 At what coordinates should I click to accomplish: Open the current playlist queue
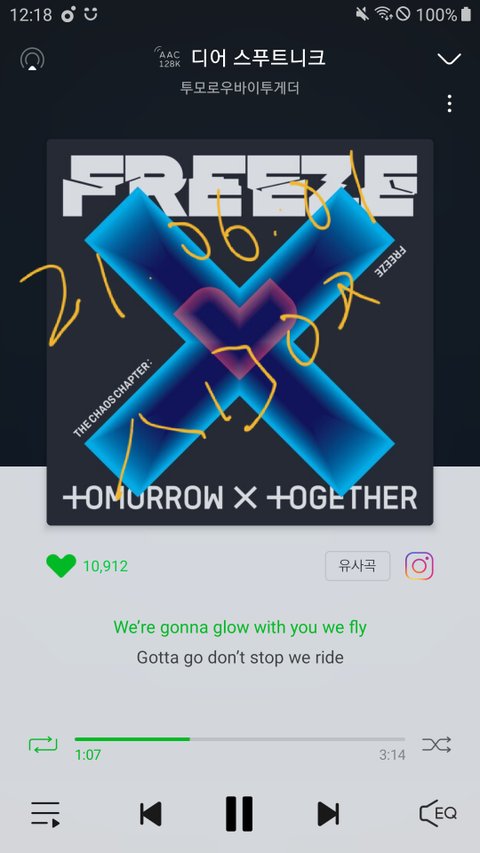point(45,814)
